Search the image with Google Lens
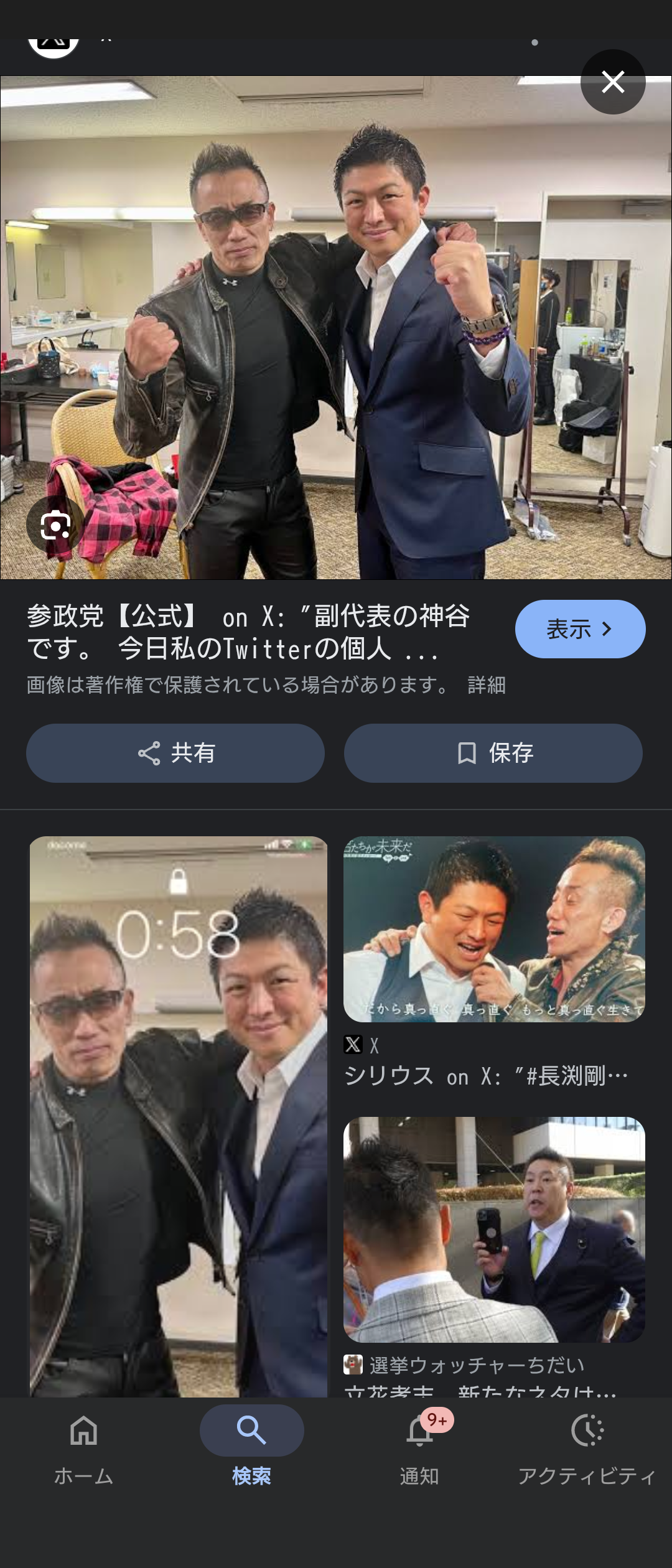The width and height of the screenshot is (672, 1568). [x=55, y=526]
